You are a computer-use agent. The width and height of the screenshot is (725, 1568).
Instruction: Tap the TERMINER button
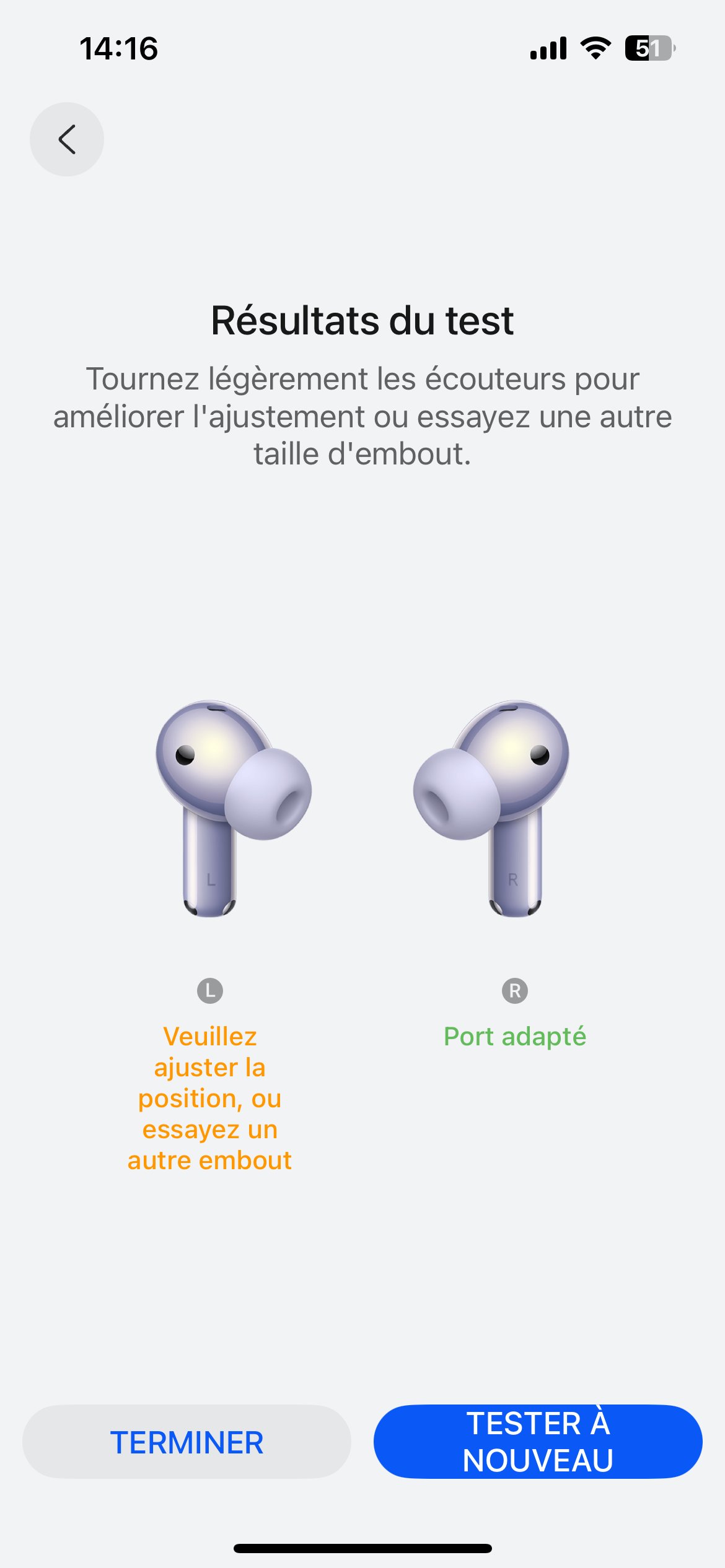(187, 1442)
